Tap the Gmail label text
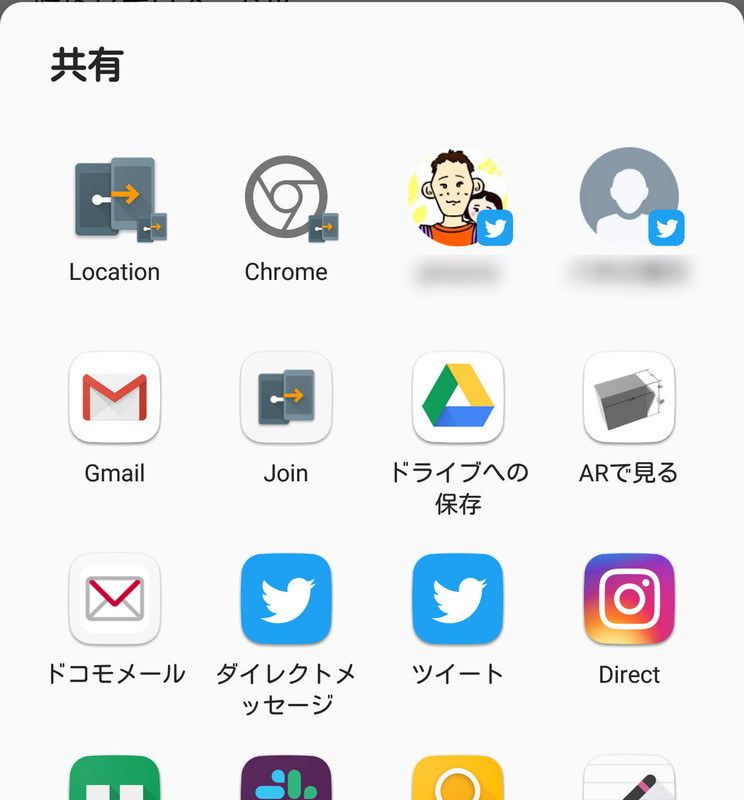The width and height of the screenshot is (744, 800). pyautogui.click(x=114, y=473)
